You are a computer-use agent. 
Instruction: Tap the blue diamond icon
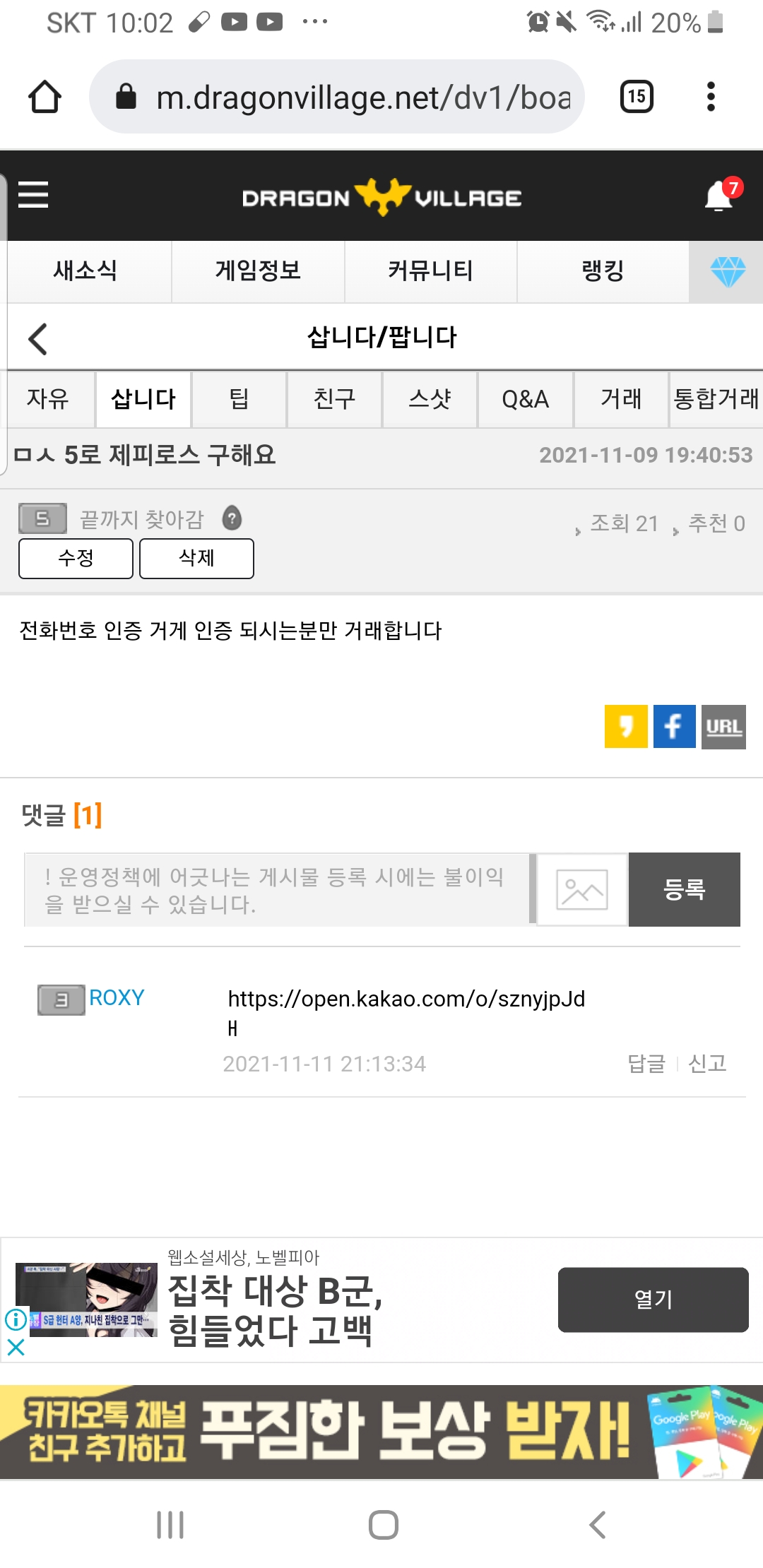click(727, 272)
